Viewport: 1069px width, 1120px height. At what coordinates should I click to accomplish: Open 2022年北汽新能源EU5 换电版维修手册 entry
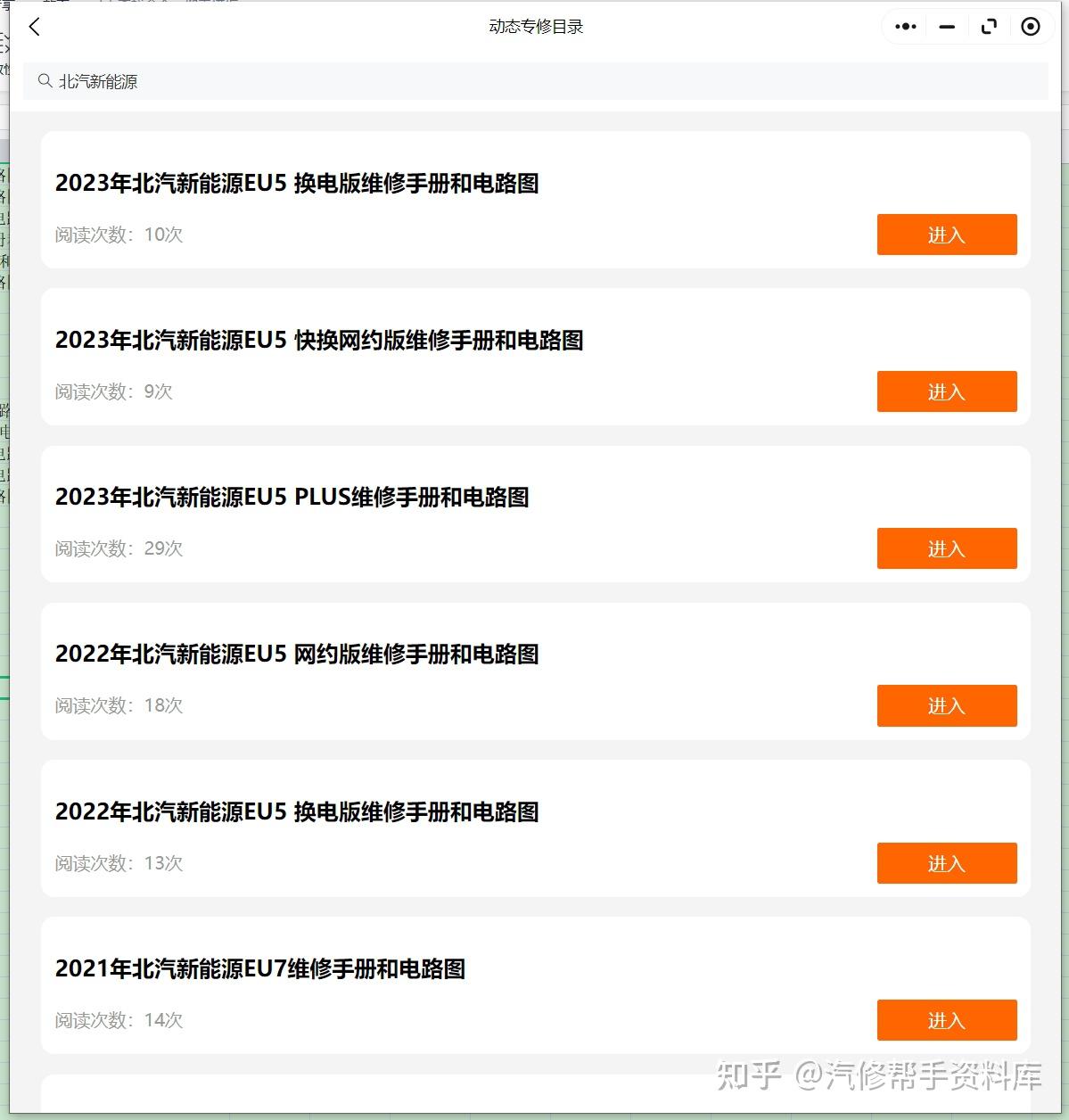coord(297,812)
